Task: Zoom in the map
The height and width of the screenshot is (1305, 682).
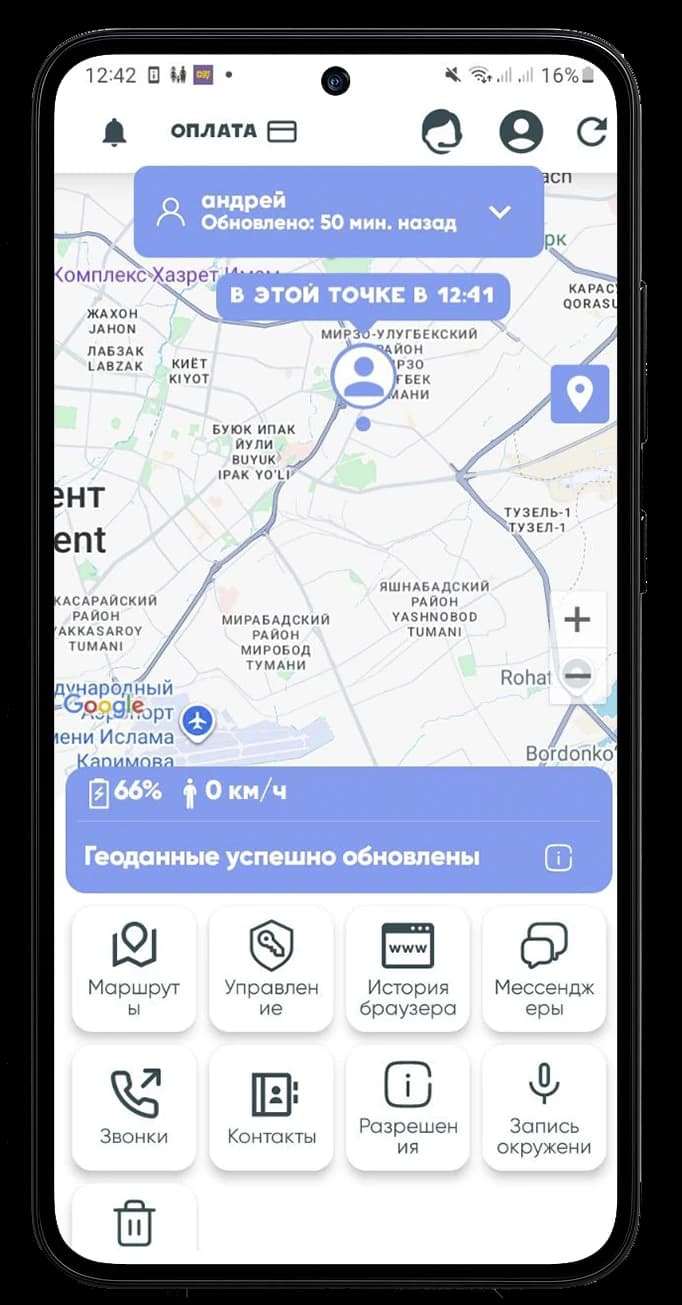Action: (577, 620)
